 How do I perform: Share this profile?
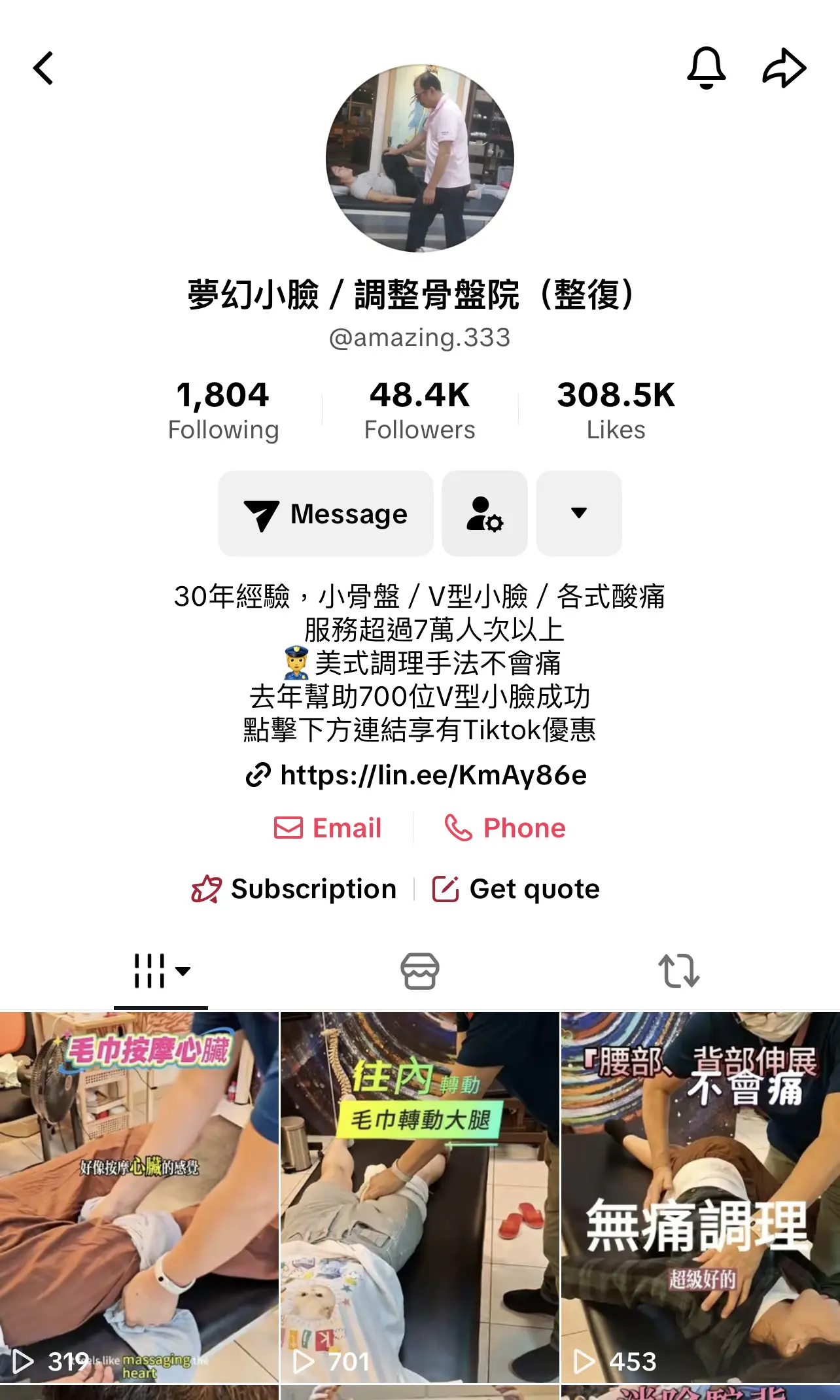[x=784, y=68]
